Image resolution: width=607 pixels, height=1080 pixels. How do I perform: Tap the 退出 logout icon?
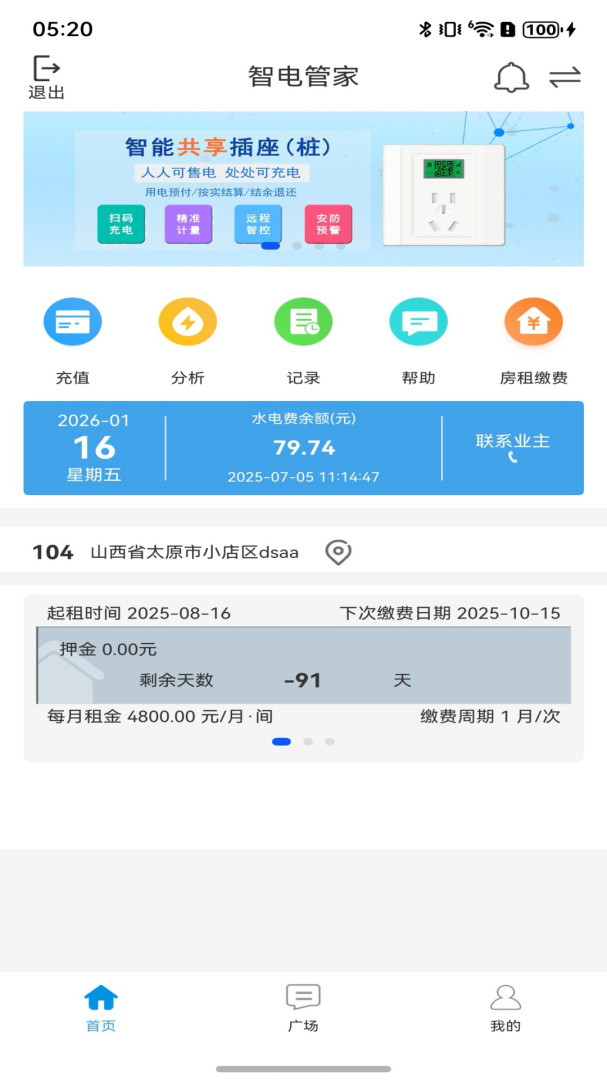coord(46,77)
